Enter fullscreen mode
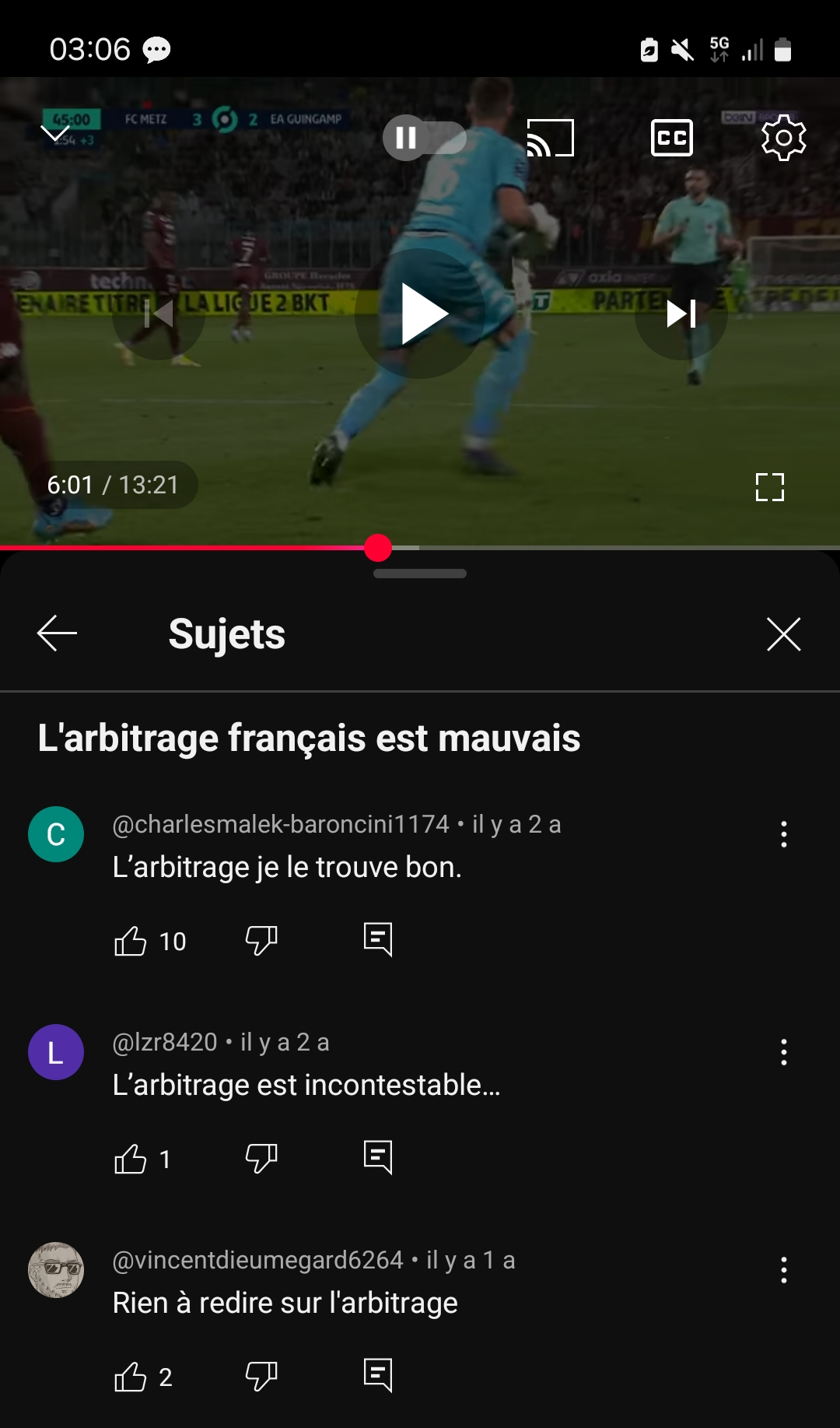840x1428 pixels. (x=770, y=487)
